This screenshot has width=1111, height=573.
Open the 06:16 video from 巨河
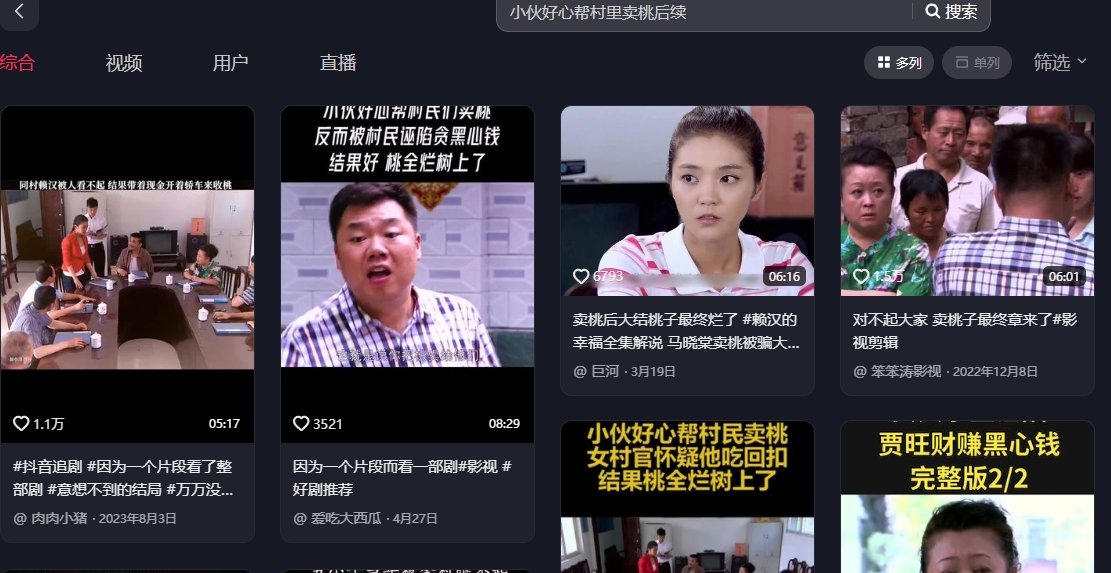(x=687, y=200)
